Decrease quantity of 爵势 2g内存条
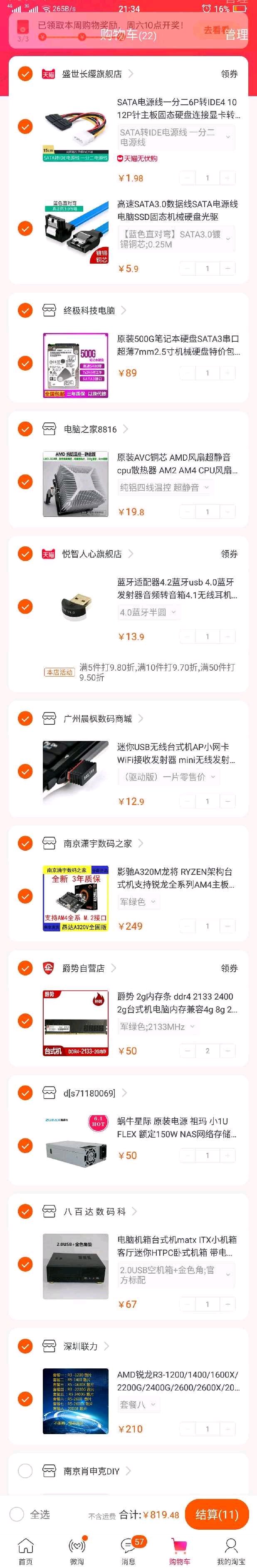The image size is (257, 1568). point(188,1051)
